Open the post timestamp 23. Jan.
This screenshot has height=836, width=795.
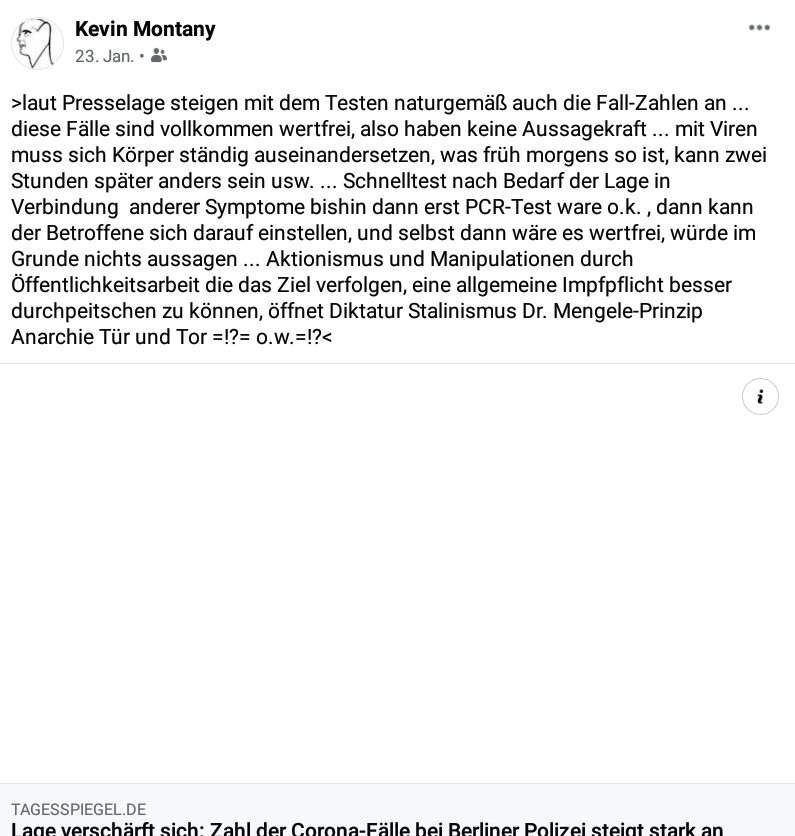[x=104, y=56]
